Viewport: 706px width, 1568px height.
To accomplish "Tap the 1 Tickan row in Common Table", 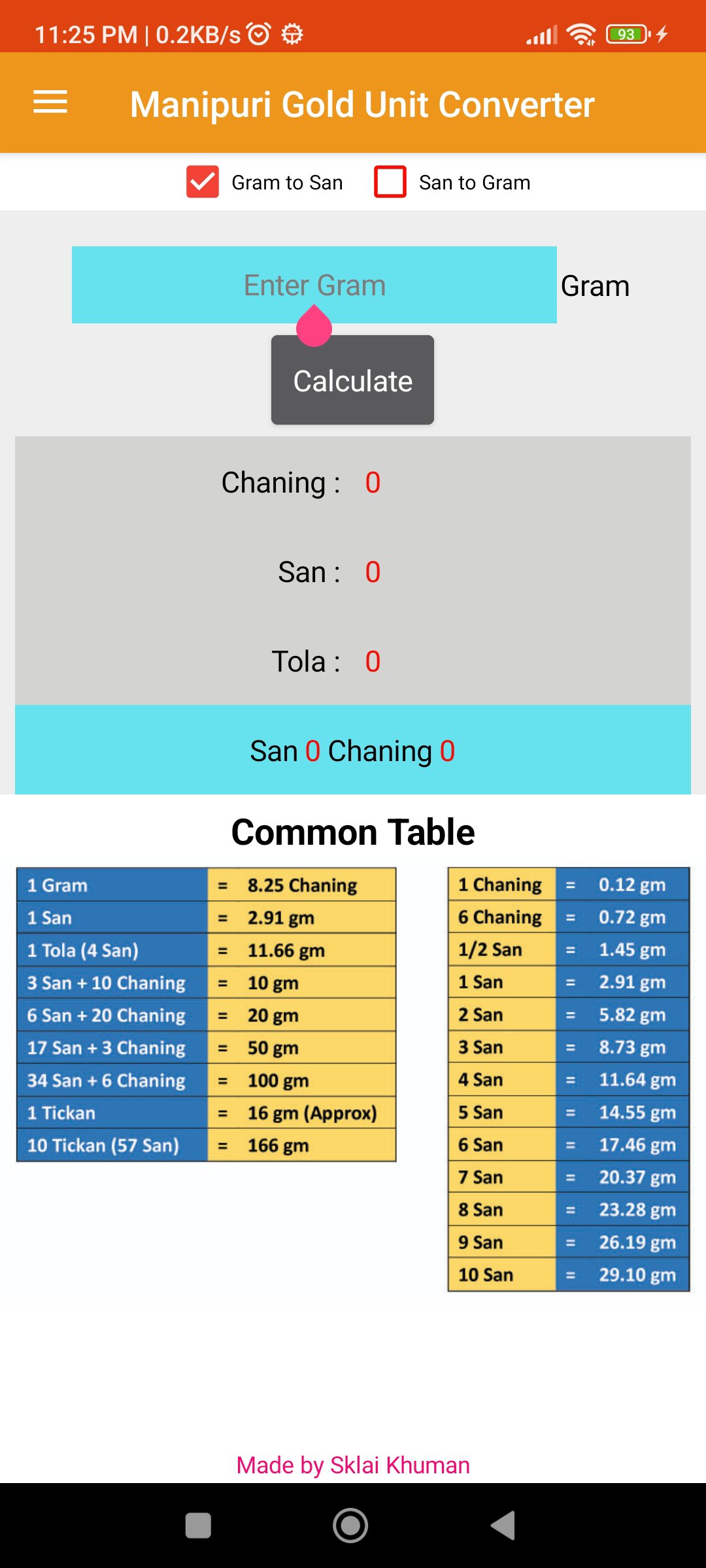I will pyautogui.click(x=206, y=1113).
